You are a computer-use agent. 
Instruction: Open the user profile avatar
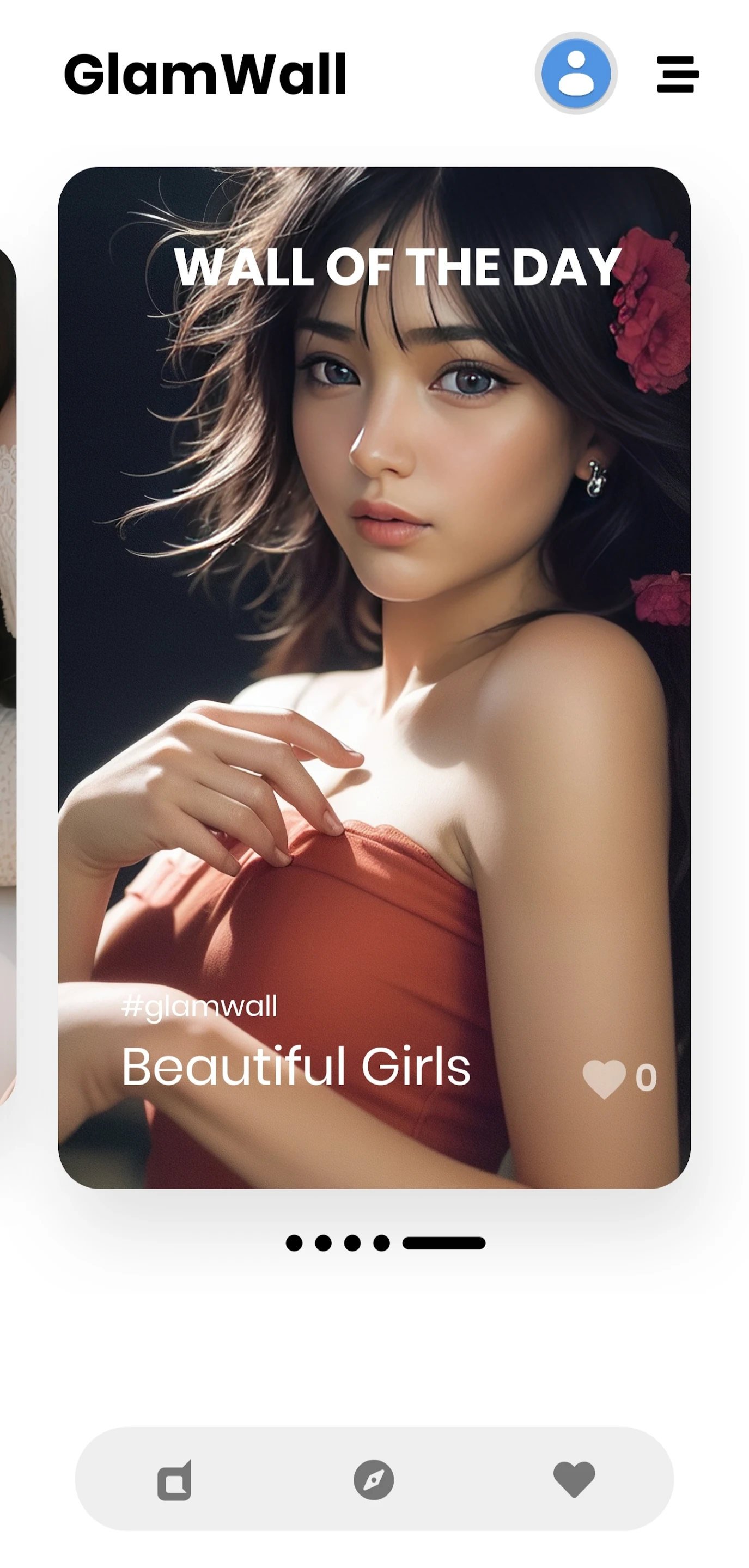575,73
